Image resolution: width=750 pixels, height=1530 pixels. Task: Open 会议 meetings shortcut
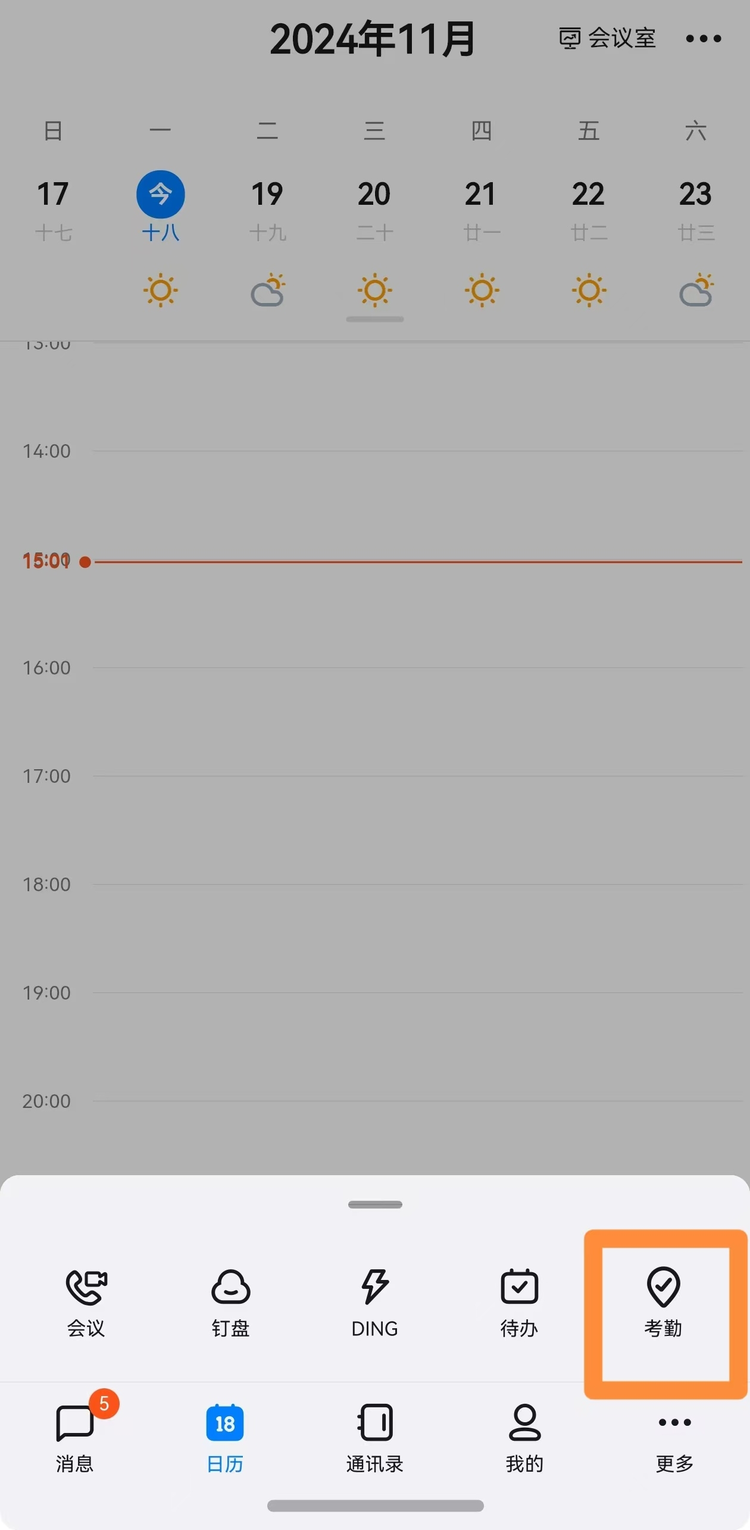pos(86,1302)
